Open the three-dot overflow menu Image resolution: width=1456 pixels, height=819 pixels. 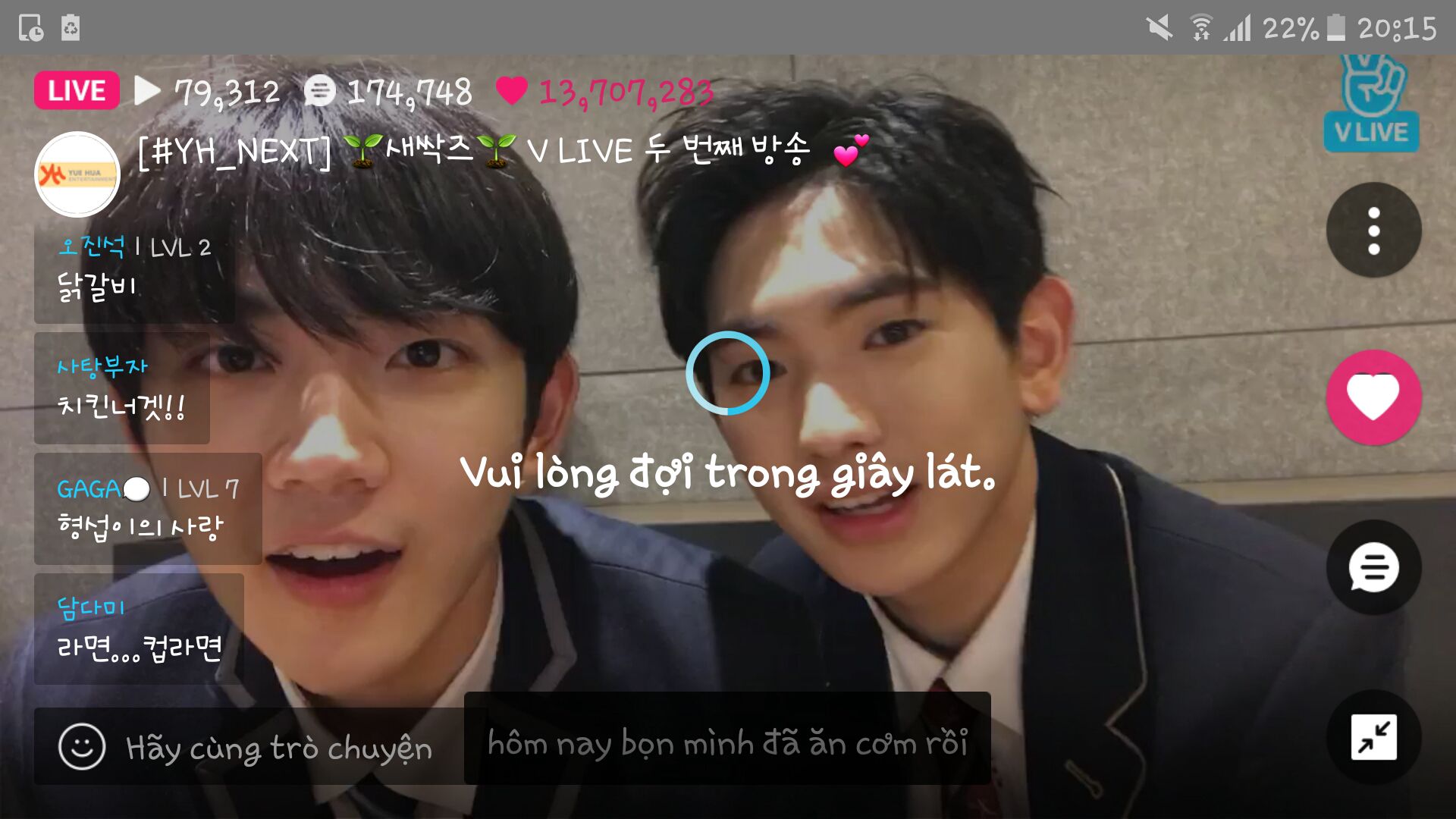[x=1373, y=231]
